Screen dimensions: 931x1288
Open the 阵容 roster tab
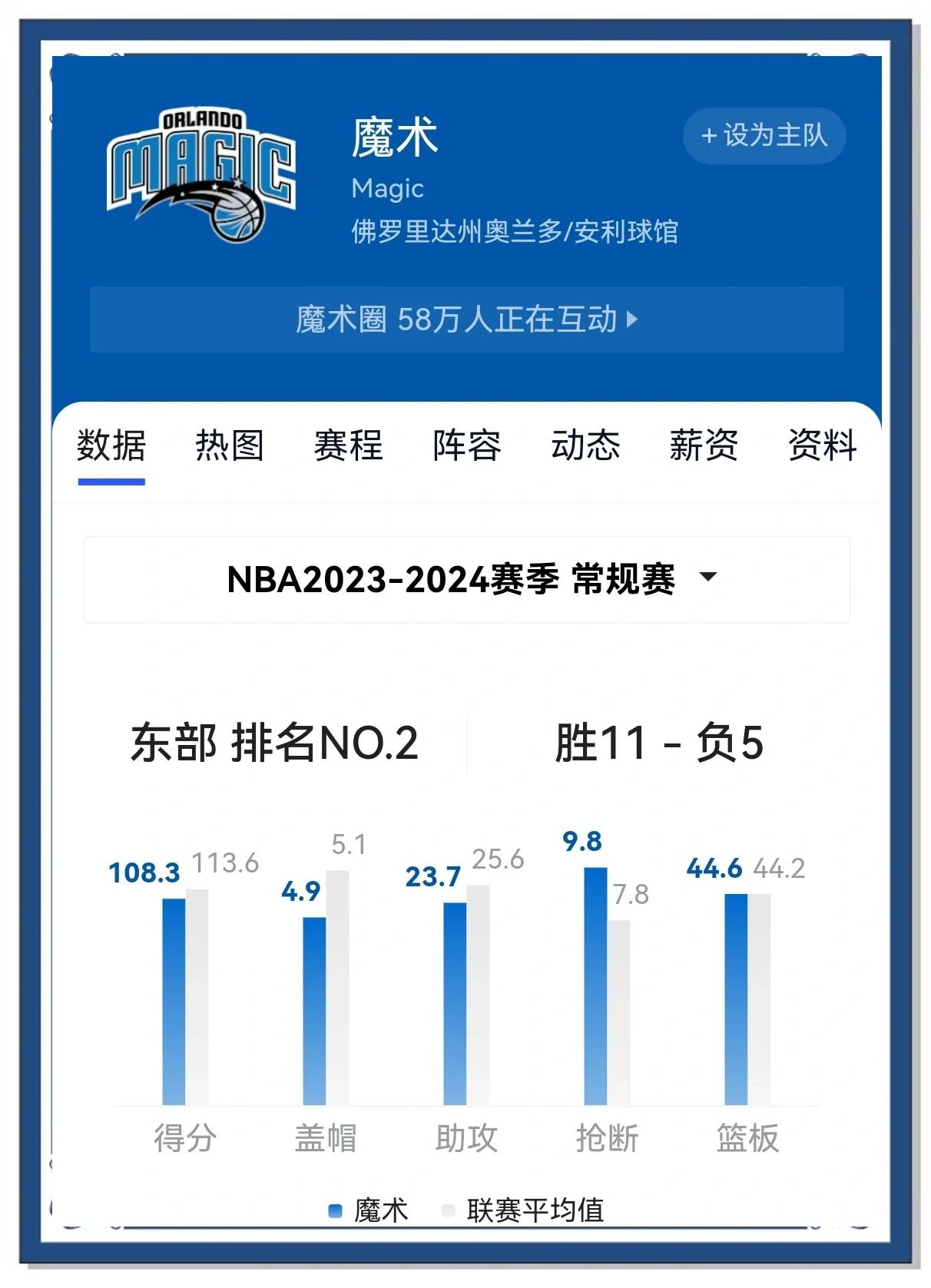(x=466, y=445)
